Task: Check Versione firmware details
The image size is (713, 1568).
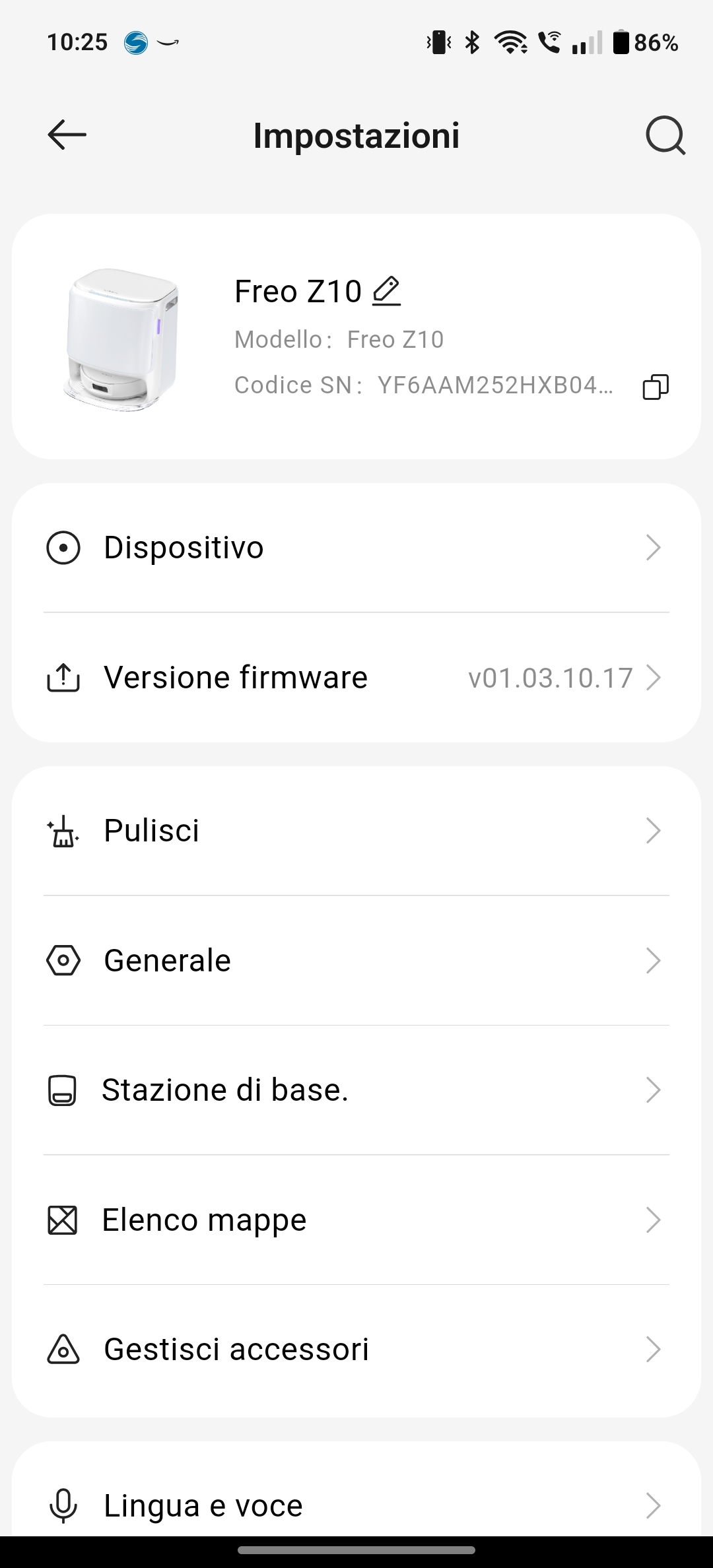Action: 356,678
